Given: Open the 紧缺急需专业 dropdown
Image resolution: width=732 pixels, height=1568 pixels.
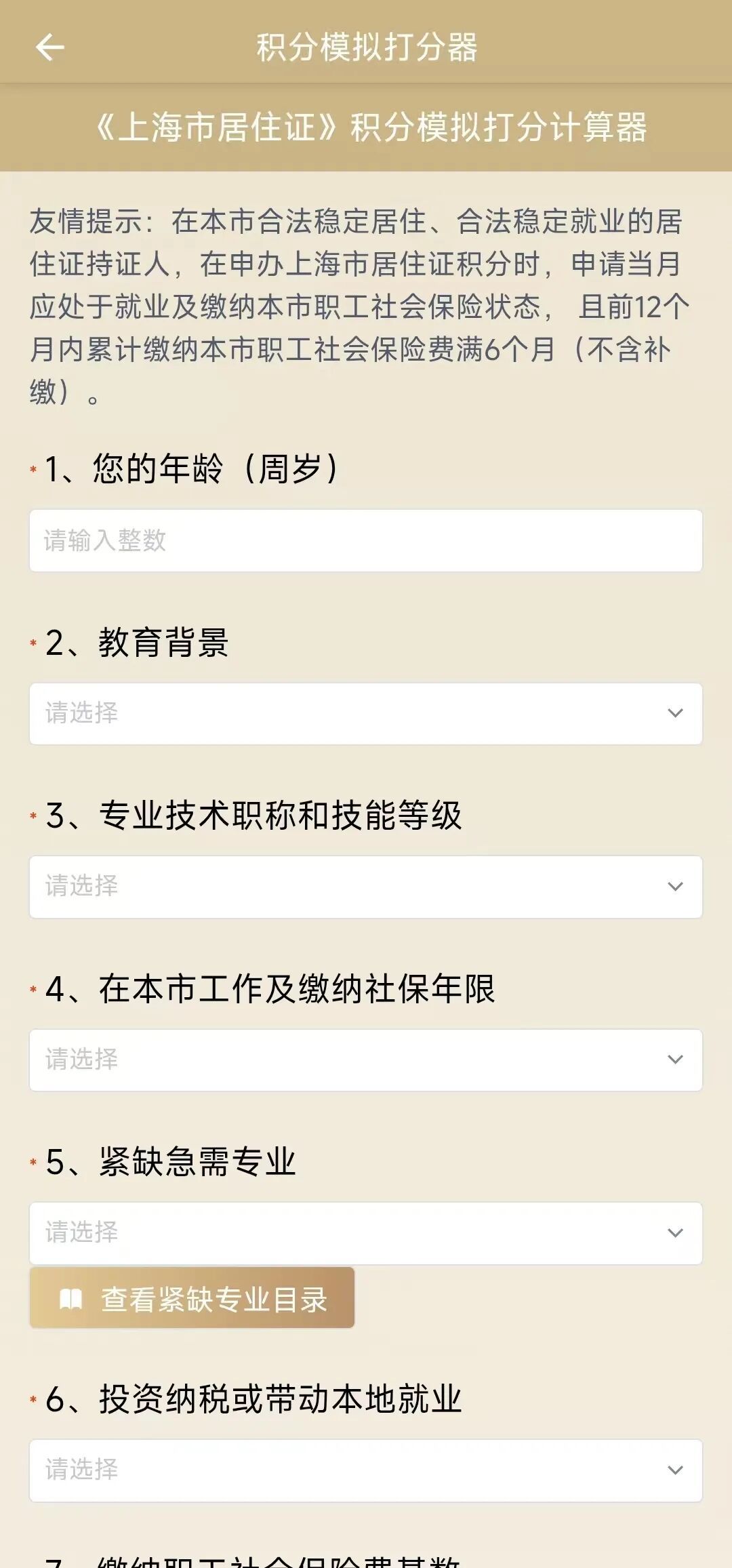Looking at the screenshot, I should pyautogui.click(x=365, y=1232).
